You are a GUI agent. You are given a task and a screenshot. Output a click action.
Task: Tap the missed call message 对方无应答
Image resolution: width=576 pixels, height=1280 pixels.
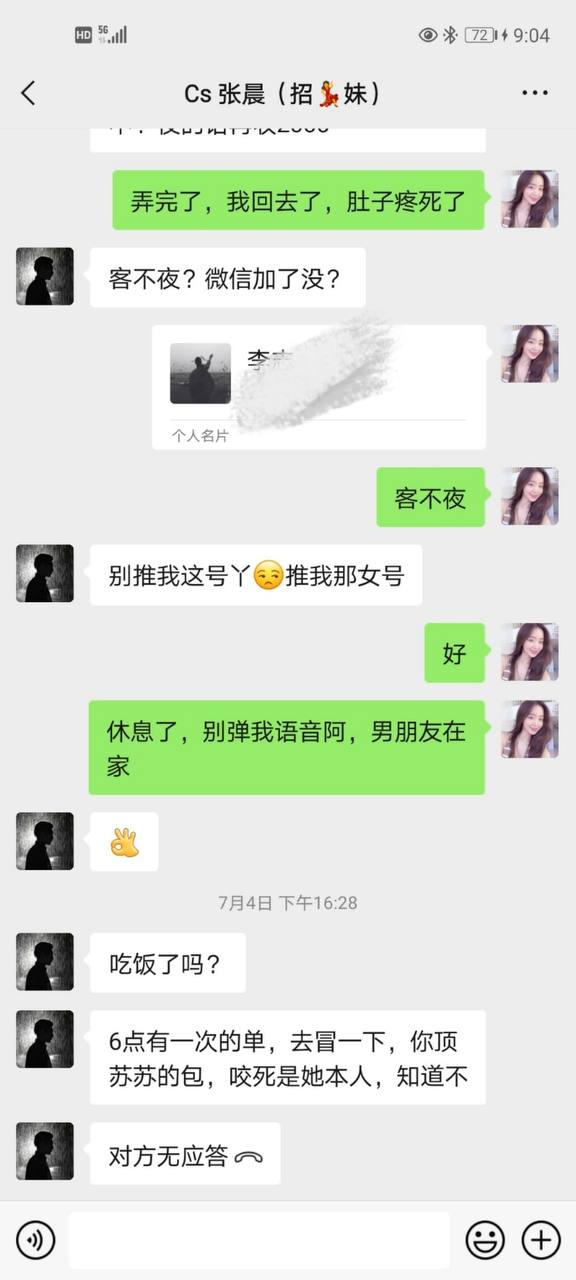[185, 1156]
